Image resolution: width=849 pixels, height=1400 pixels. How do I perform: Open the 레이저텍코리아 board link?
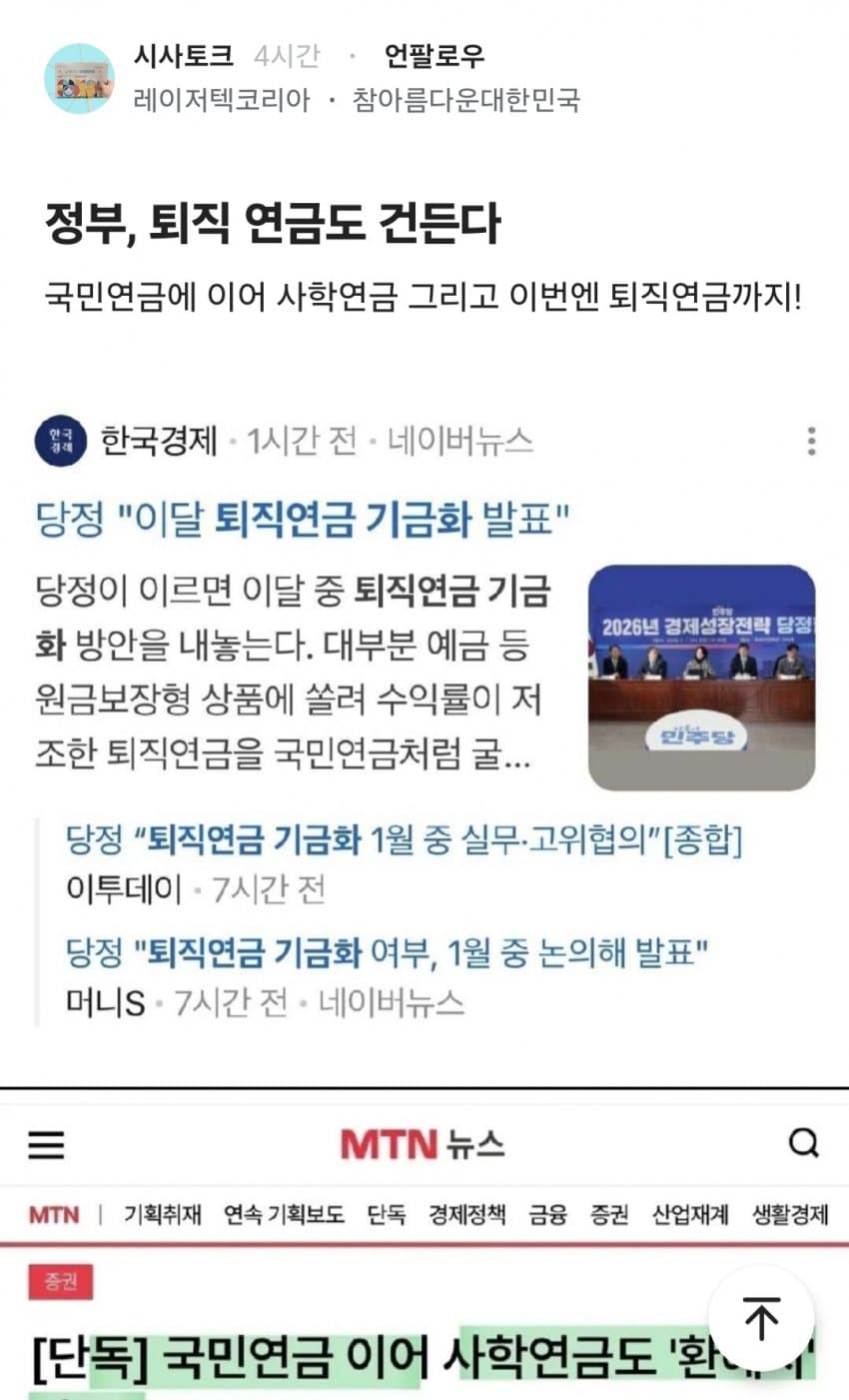point(221,100)
